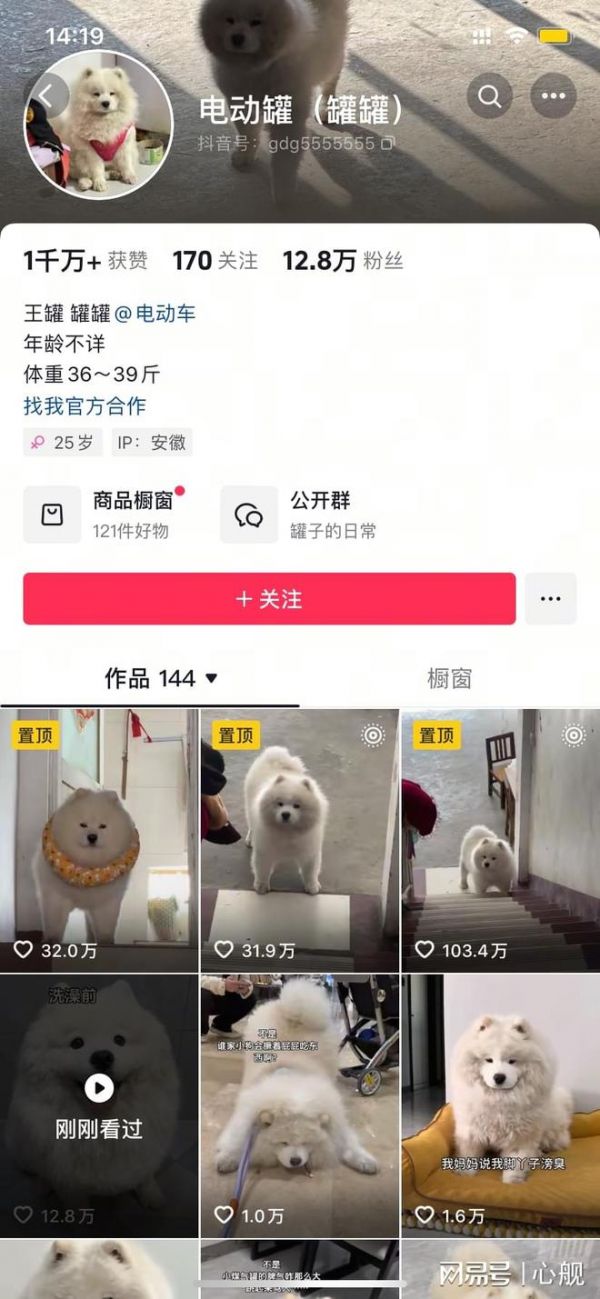The height and width of the screenshot is (1299, 600).
Task: Open the pinned video with 32.0万 likes
Action: pos(99,840)
